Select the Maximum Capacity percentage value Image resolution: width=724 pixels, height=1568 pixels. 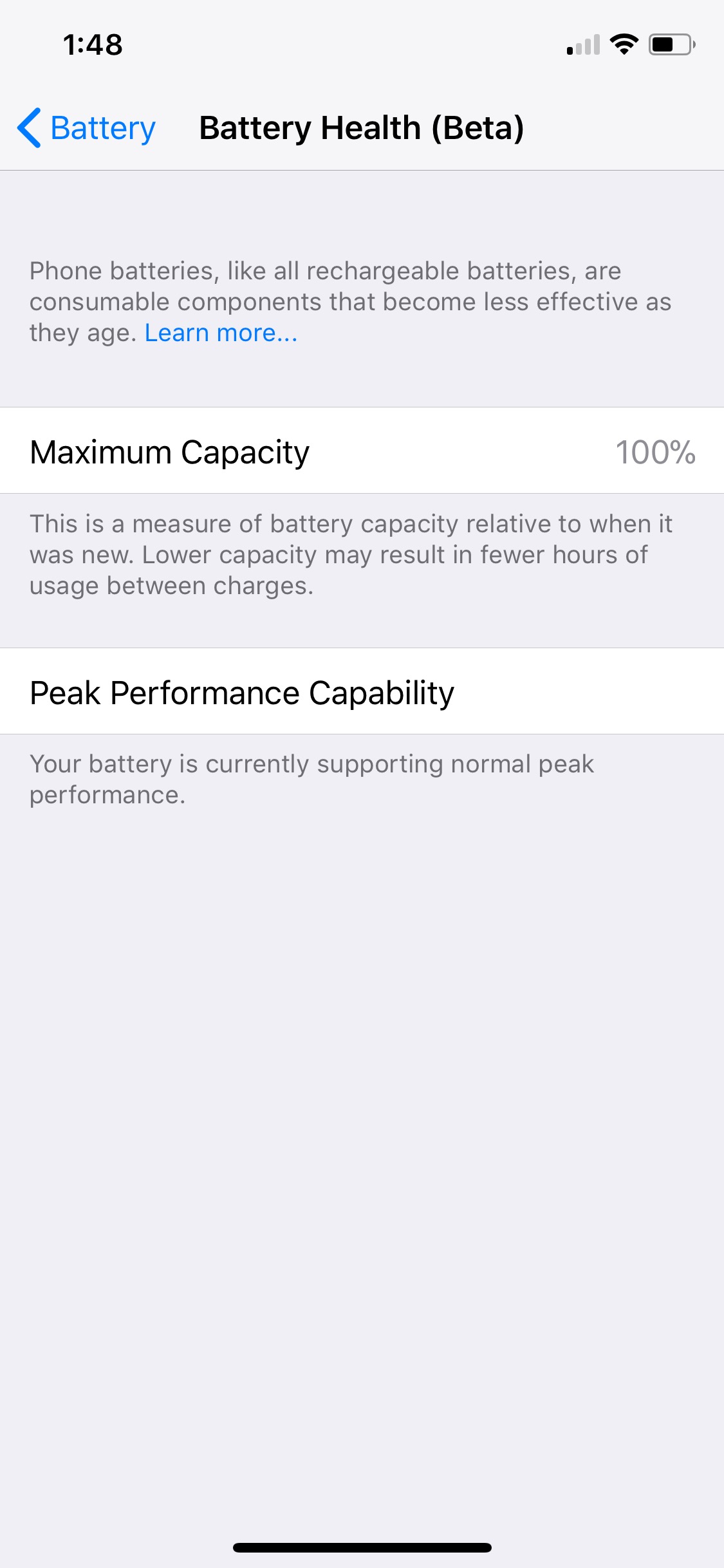[x=656, y=453]
